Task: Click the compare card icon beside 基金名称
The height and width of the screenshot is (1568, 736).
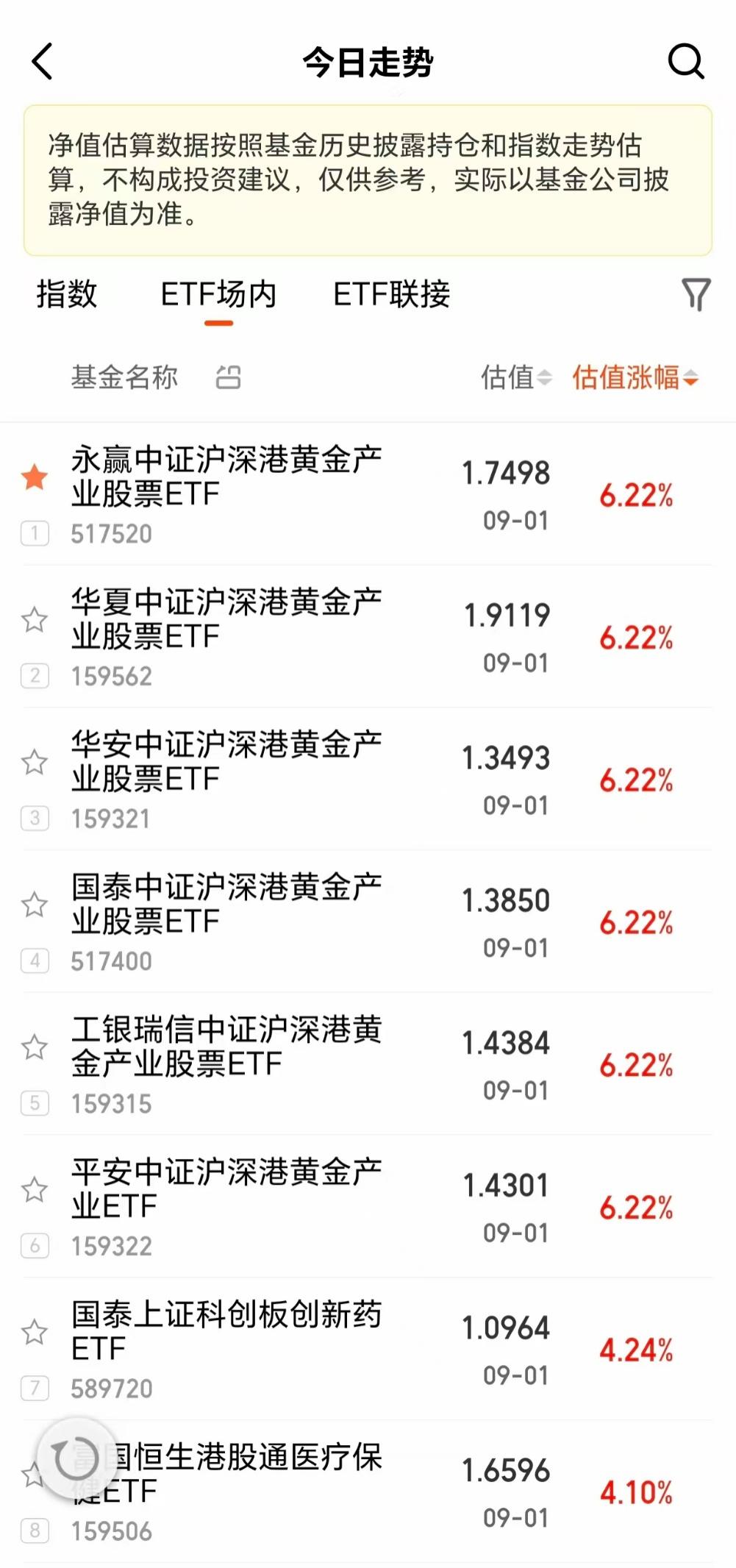Action: coord(228,377)
